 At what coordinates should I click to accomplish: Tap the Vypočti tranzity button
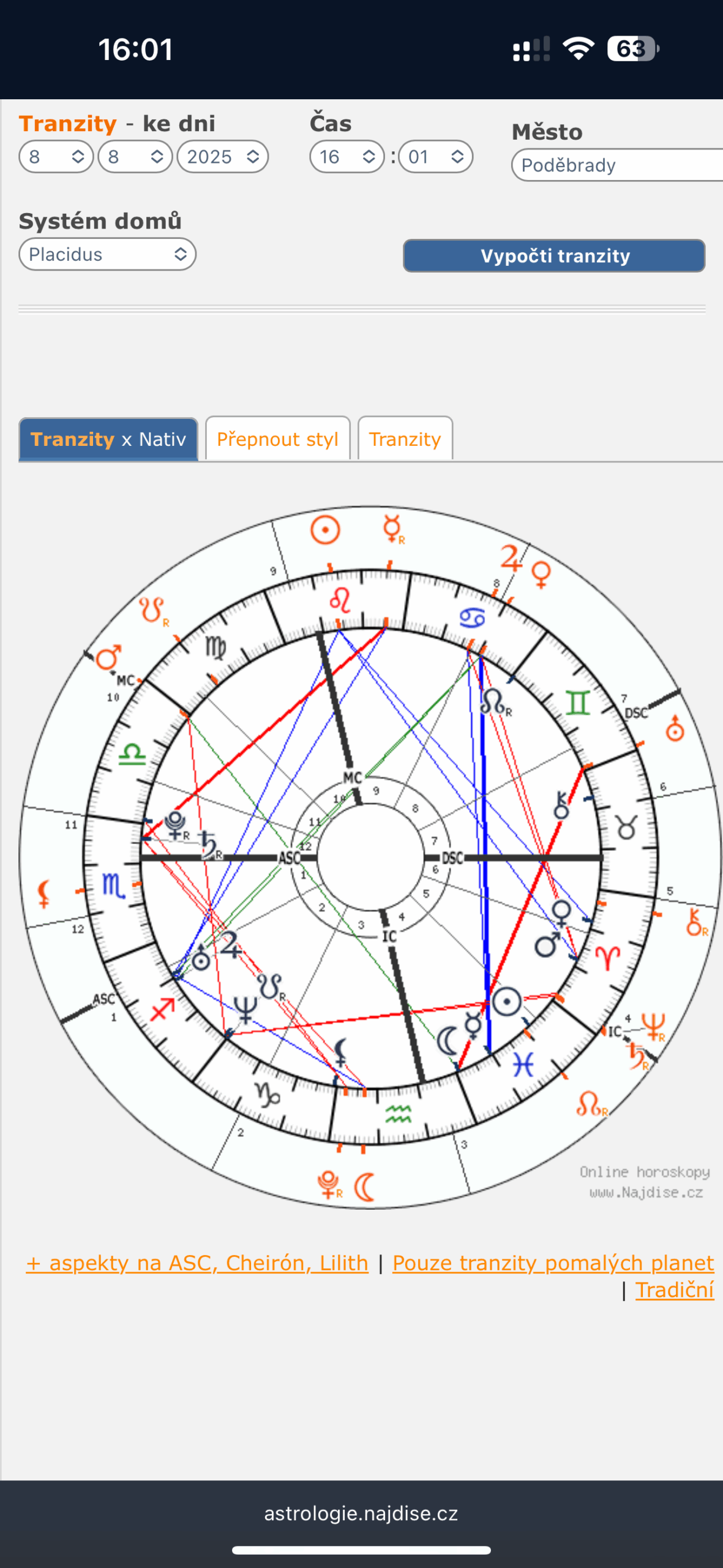[x=554, y=255]
